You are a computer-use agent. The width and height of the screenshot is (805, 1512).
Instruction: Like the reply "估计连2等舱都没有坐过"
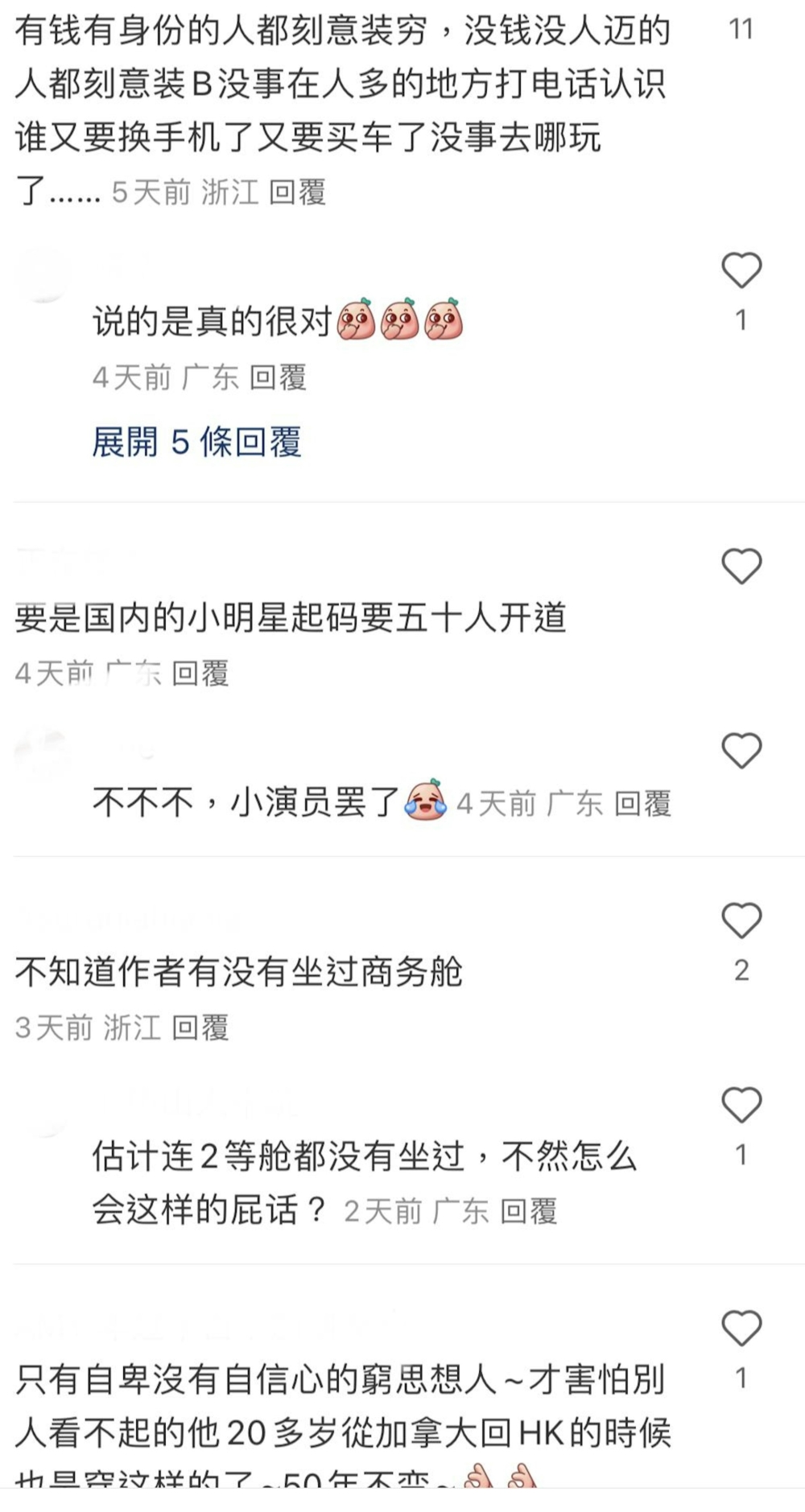741,1105
